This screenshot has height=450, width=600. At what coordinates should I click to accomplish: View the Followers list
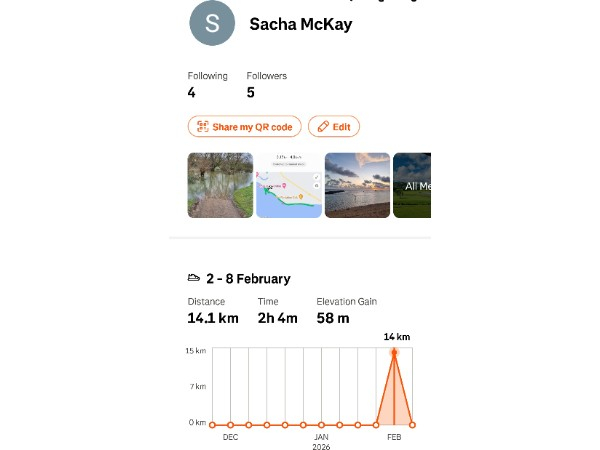tap(265, 85)
